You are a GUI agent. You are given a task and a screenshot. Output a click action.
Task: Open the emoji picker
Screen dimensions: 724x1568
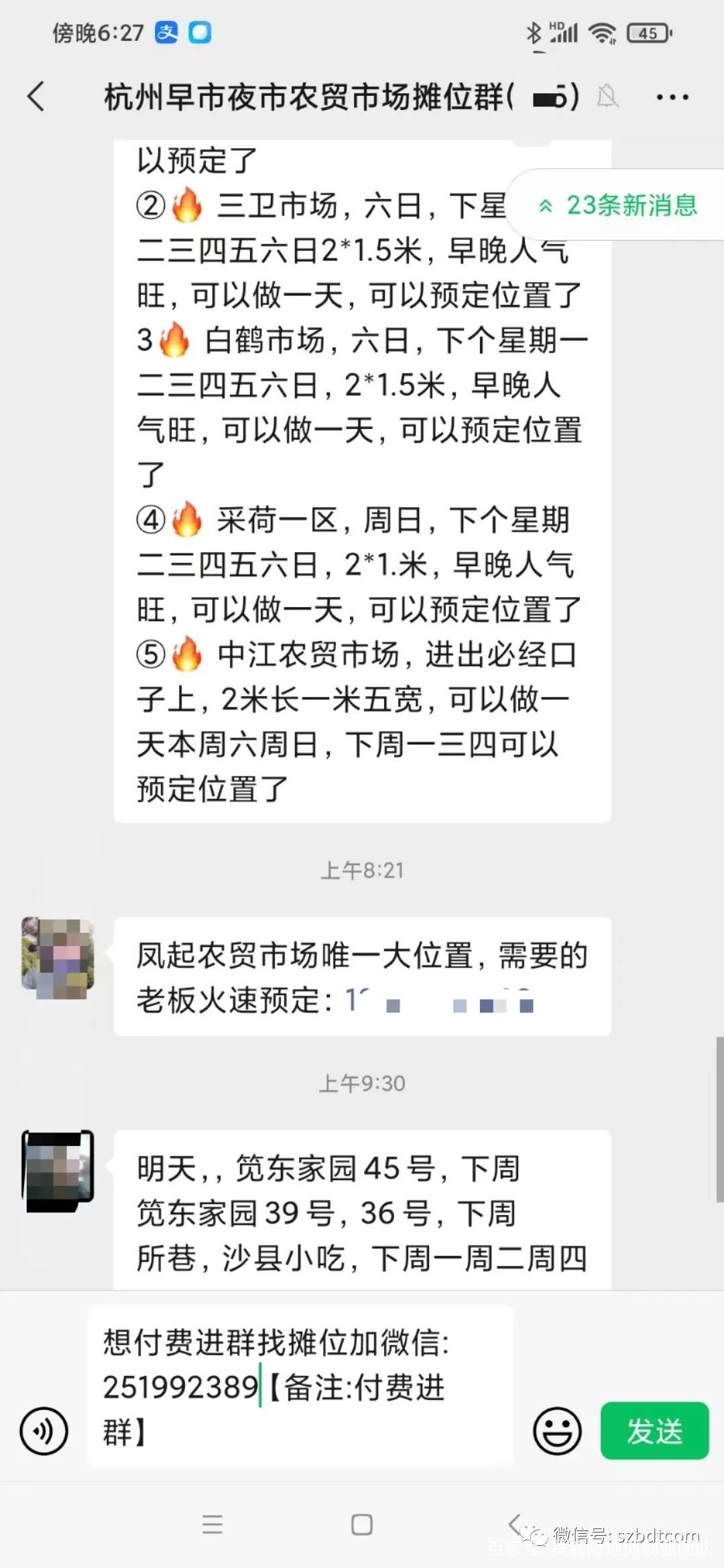(556, 1431)
